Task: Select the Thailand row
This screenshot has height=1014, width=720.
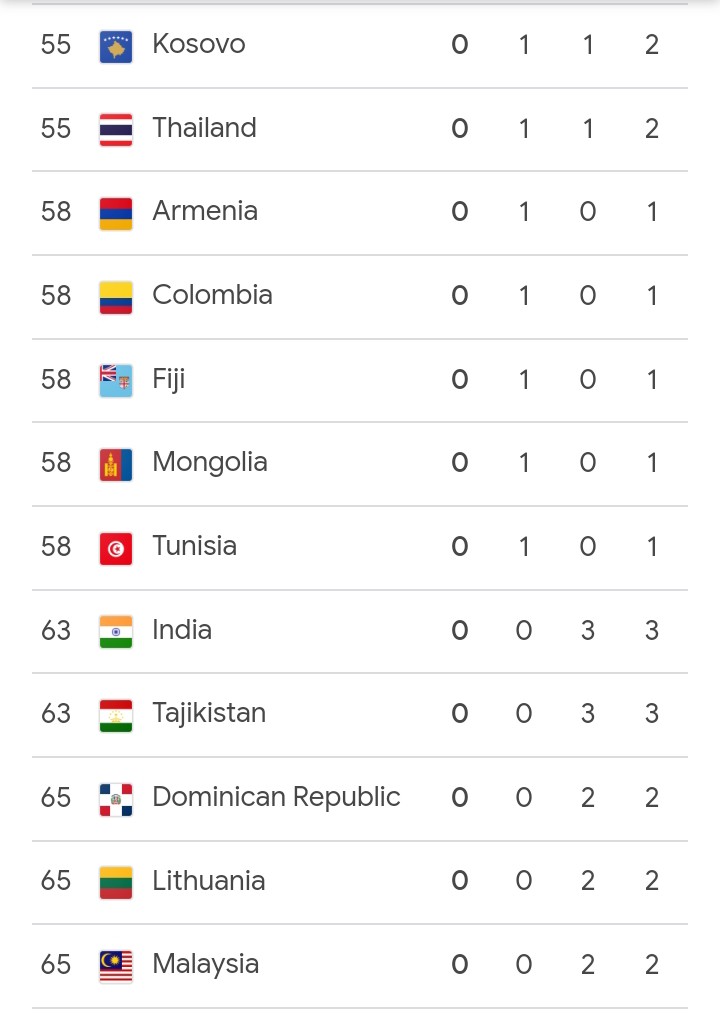Action: tap(204, 129)
